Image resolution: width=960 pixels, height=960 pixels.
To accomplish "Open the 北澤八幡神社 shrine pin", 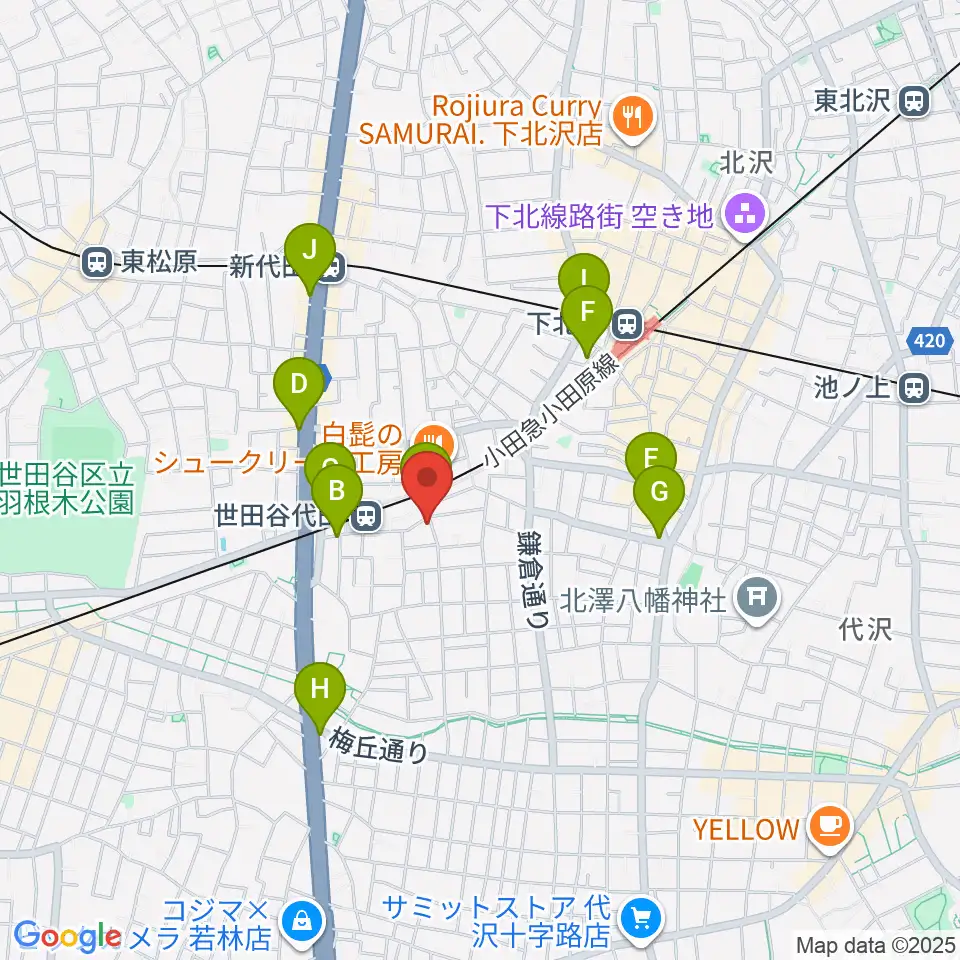I will (x=757, y=598).
